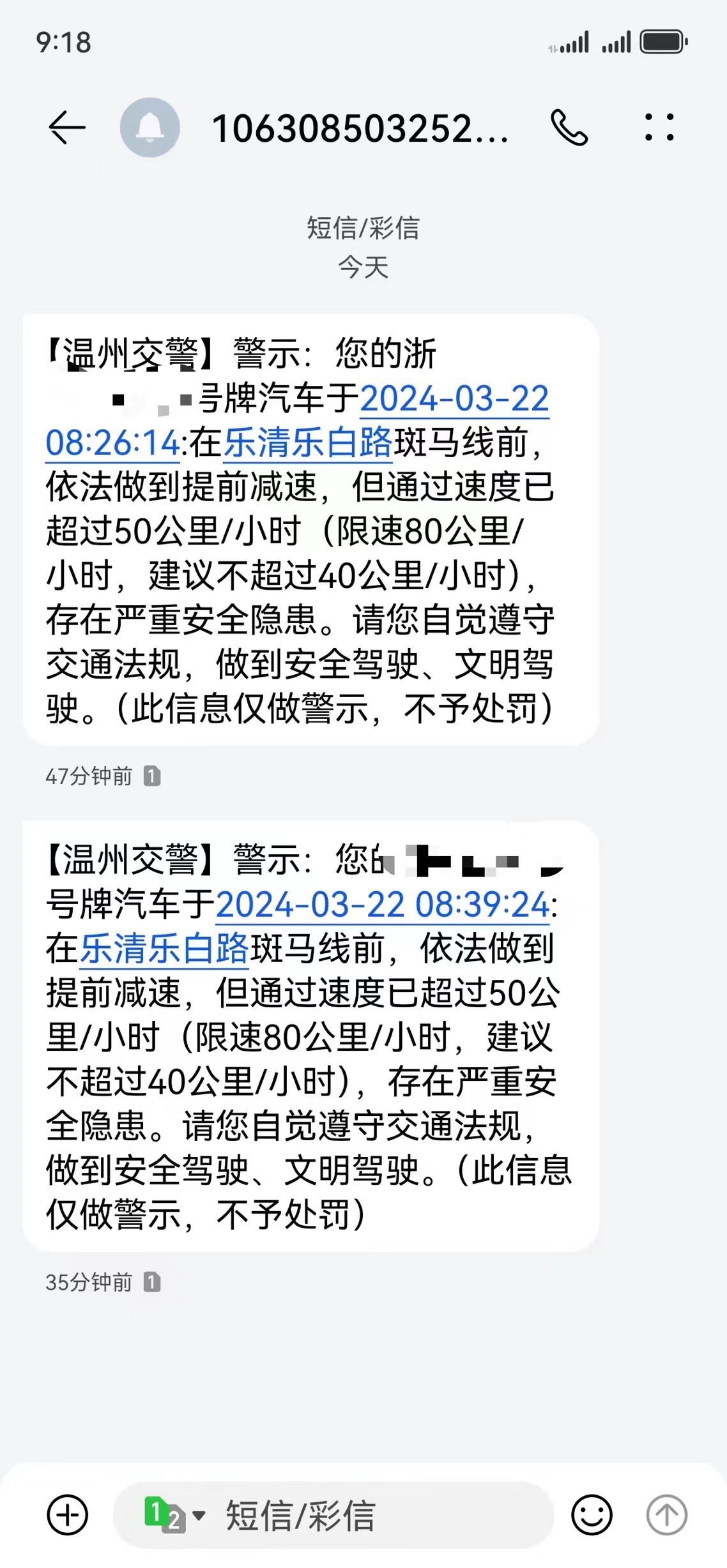
Task: Switch SIM card with the 1/2 selector
Action: pos(174,1514)
